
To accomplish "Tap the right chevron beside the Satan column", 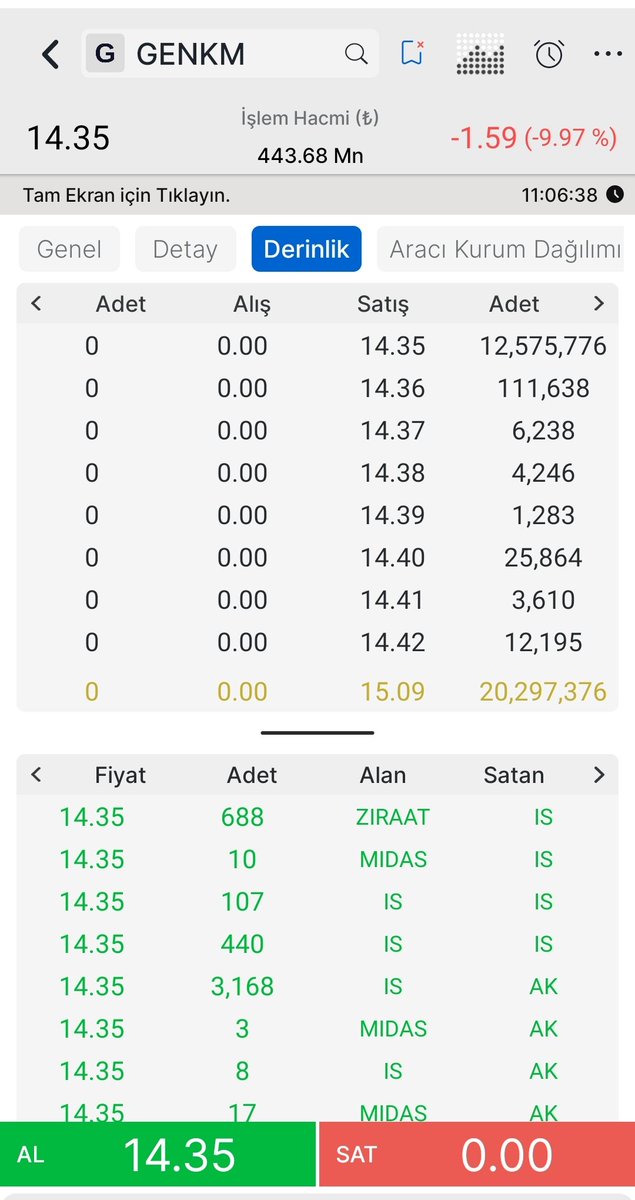I will click(x=599, y=774).
